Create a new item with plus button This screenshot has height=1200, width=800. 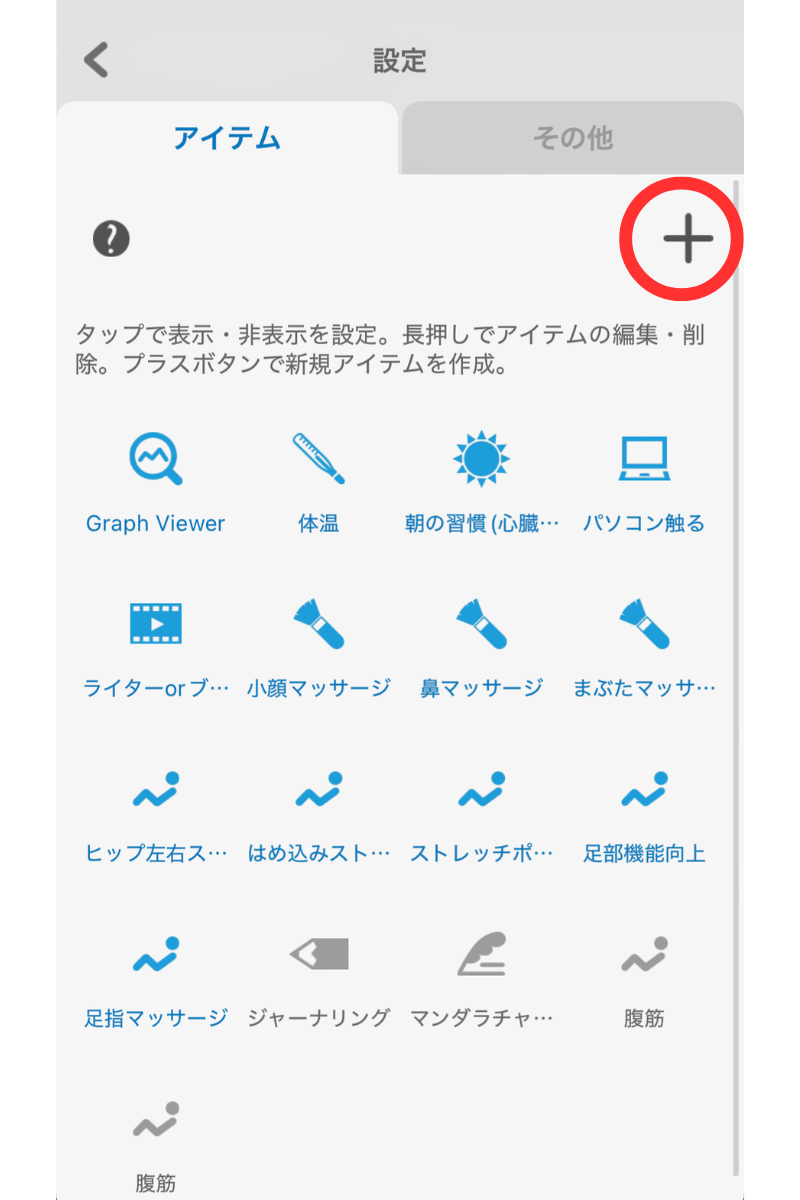pyautogui.click(x=689, y=240)
